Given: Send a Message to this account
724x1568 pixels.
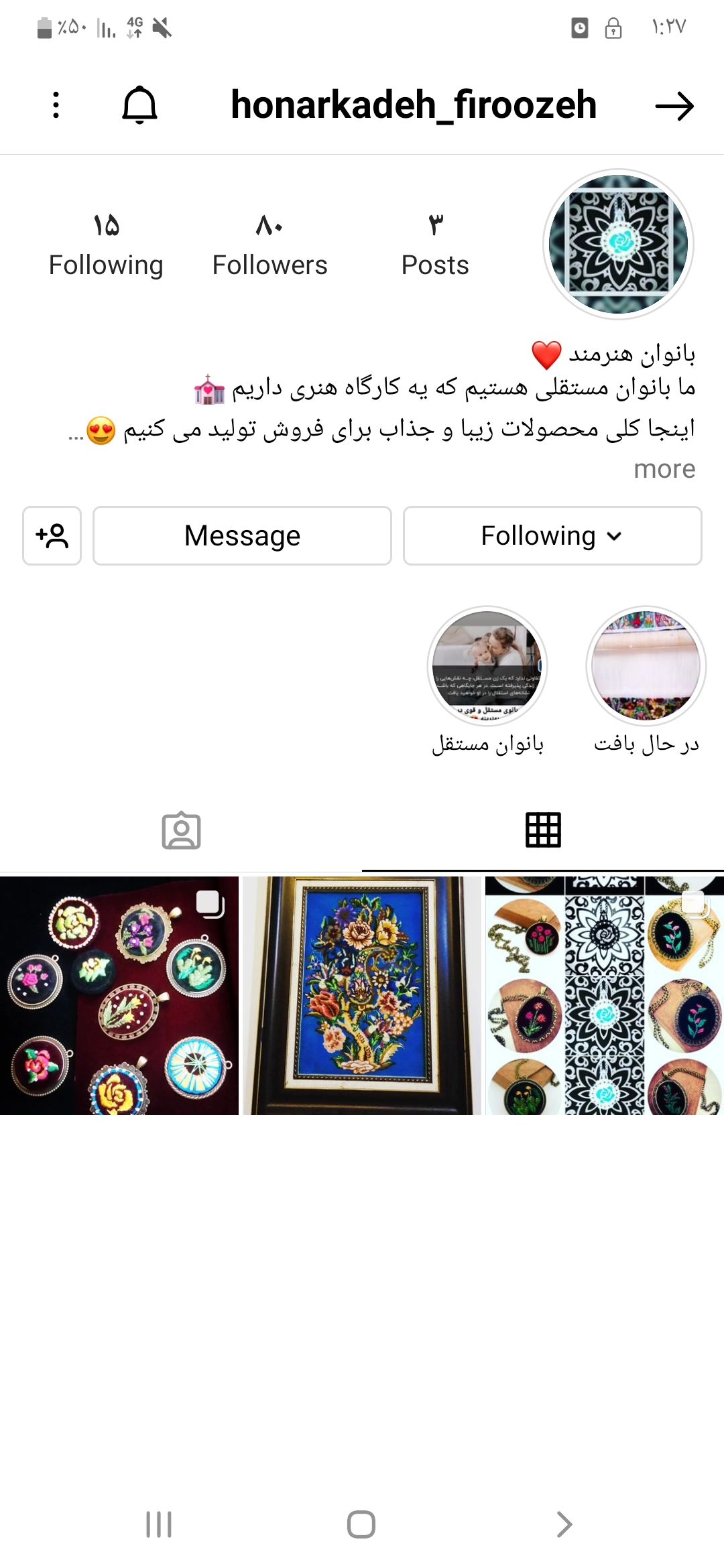Looking at the screenshot, I should click(242, 536).
